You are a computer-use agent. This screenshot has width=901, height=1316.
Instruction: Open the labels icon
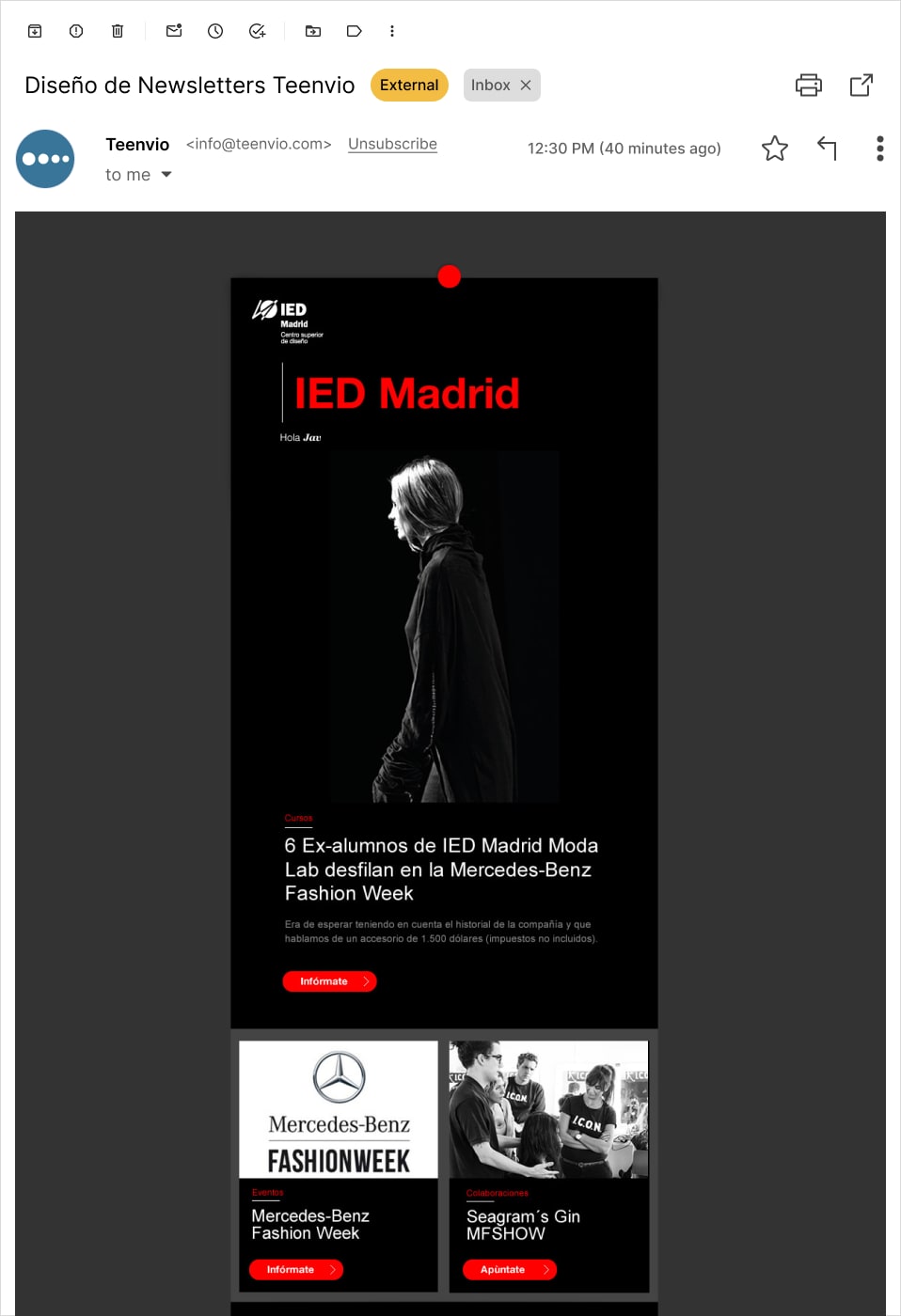[355, 31]
